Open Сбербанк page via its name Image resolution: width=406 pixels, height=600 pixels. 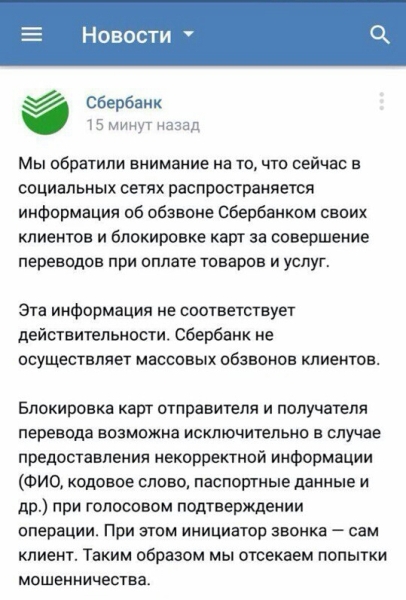(x=124, y=103)
